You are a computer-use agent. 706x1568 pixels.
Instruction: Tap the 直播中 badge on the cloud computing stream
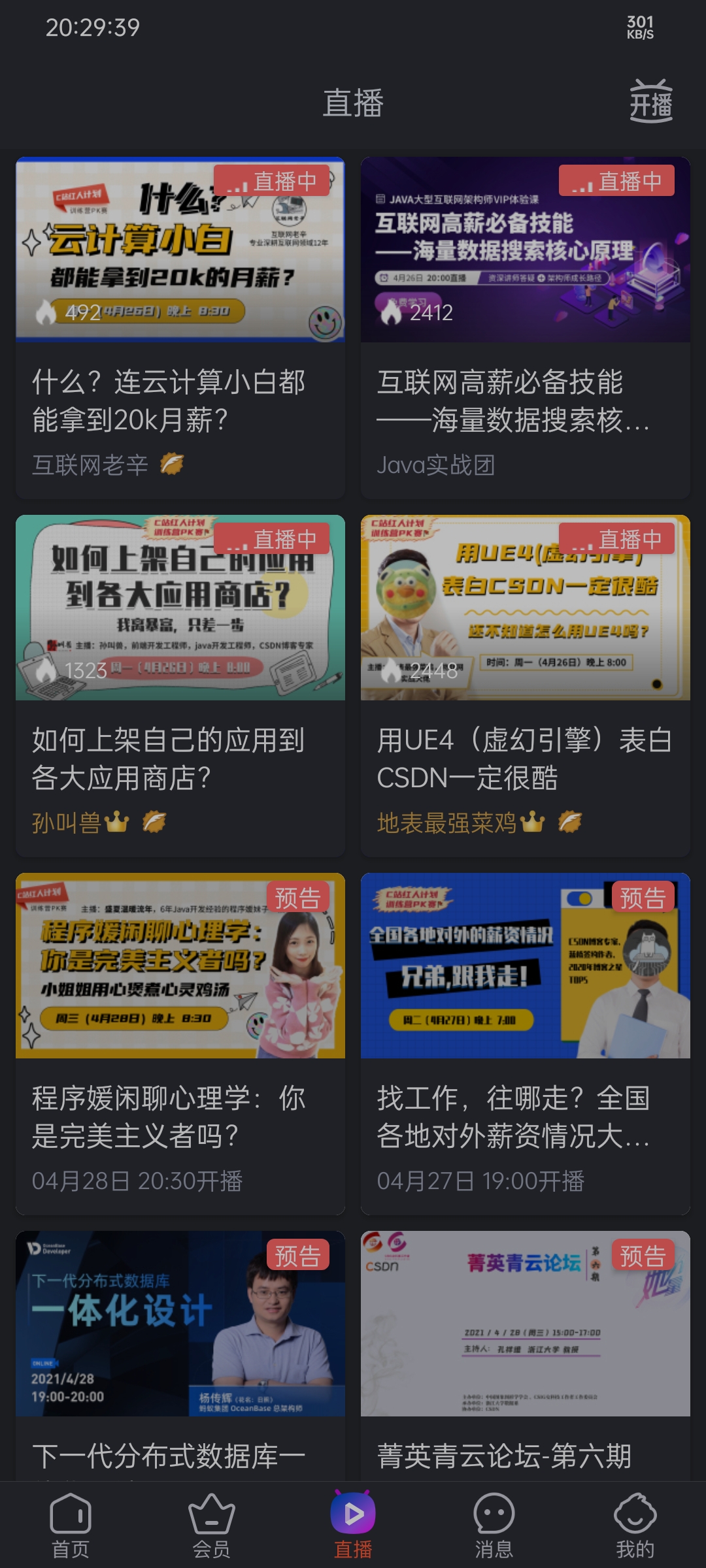point(270,179)
